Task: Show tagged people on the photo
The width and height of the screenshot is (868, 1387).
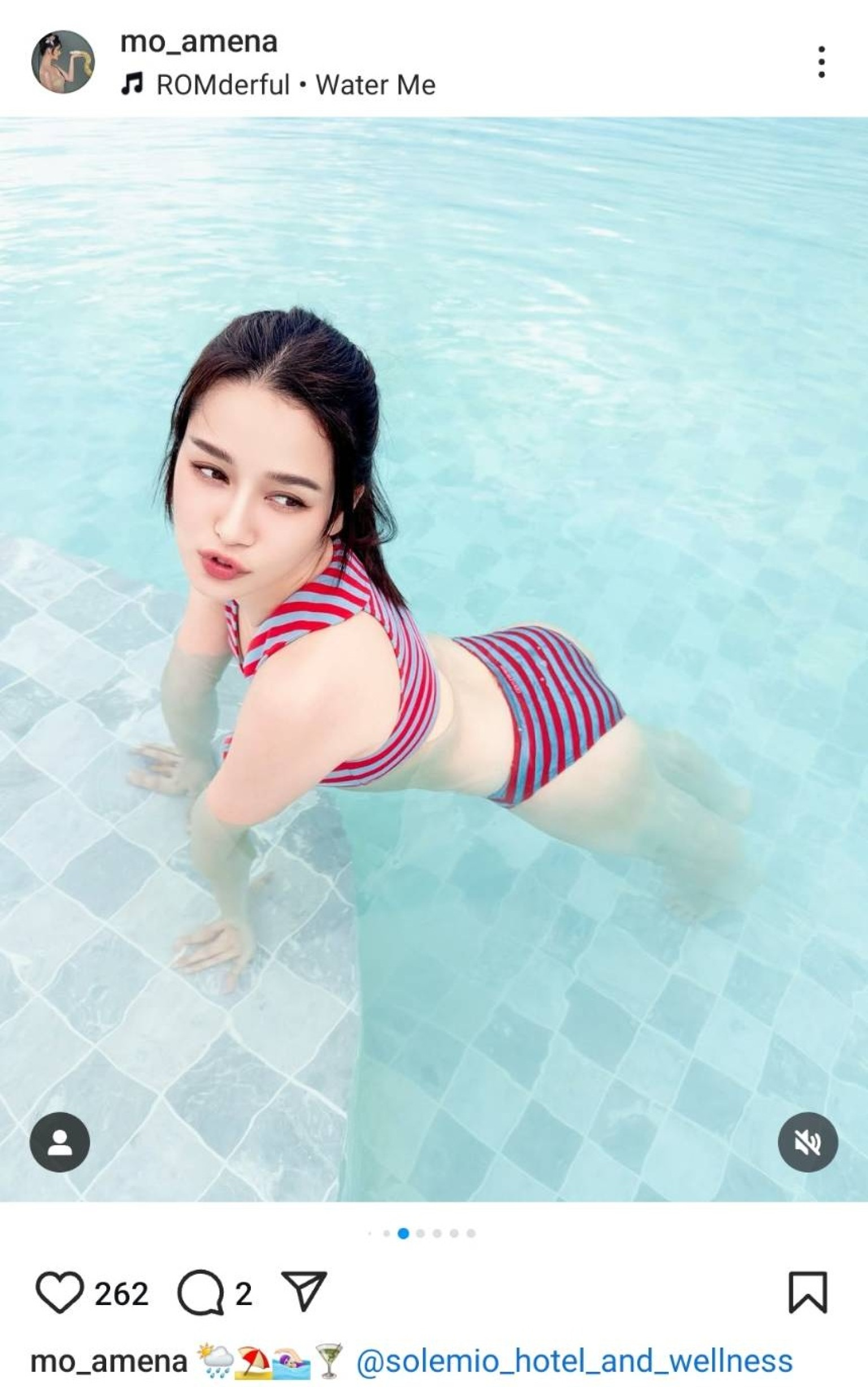Action: click(x=60, y=1142)
